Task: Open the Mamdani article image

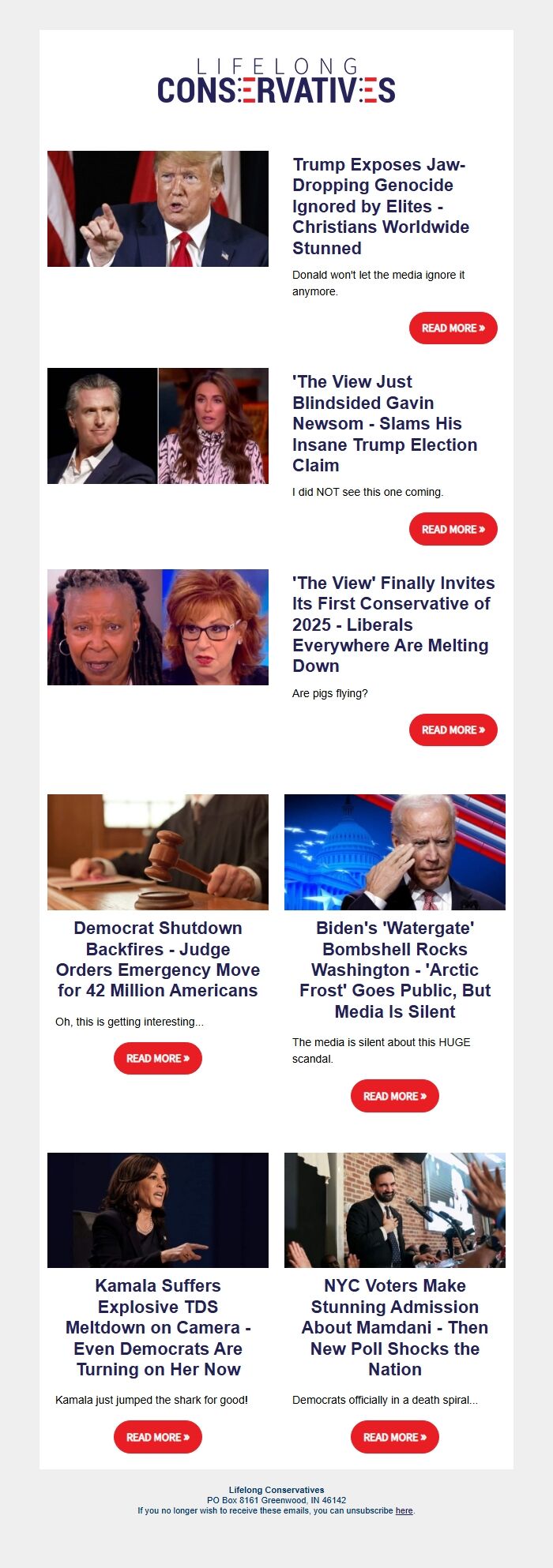Action: point(394,1210)
